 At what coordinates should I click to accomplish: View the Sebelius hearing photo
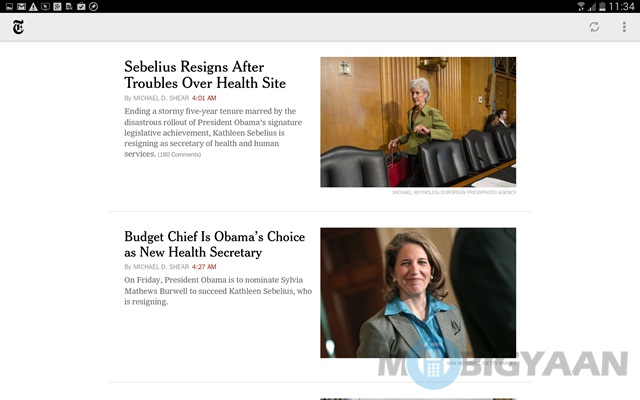click(418, 122)
